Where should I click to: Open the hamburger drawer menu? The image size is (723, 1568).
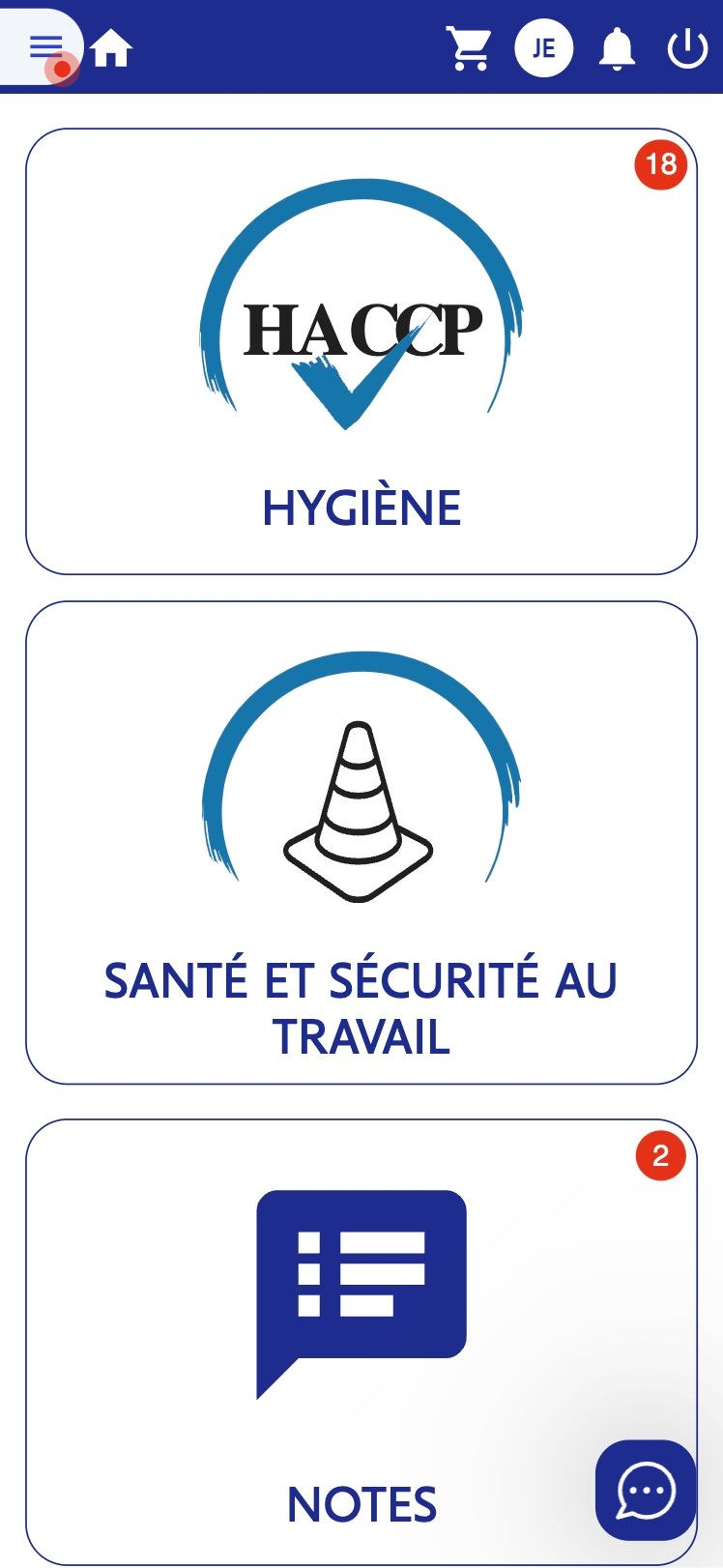coord(44,45)
